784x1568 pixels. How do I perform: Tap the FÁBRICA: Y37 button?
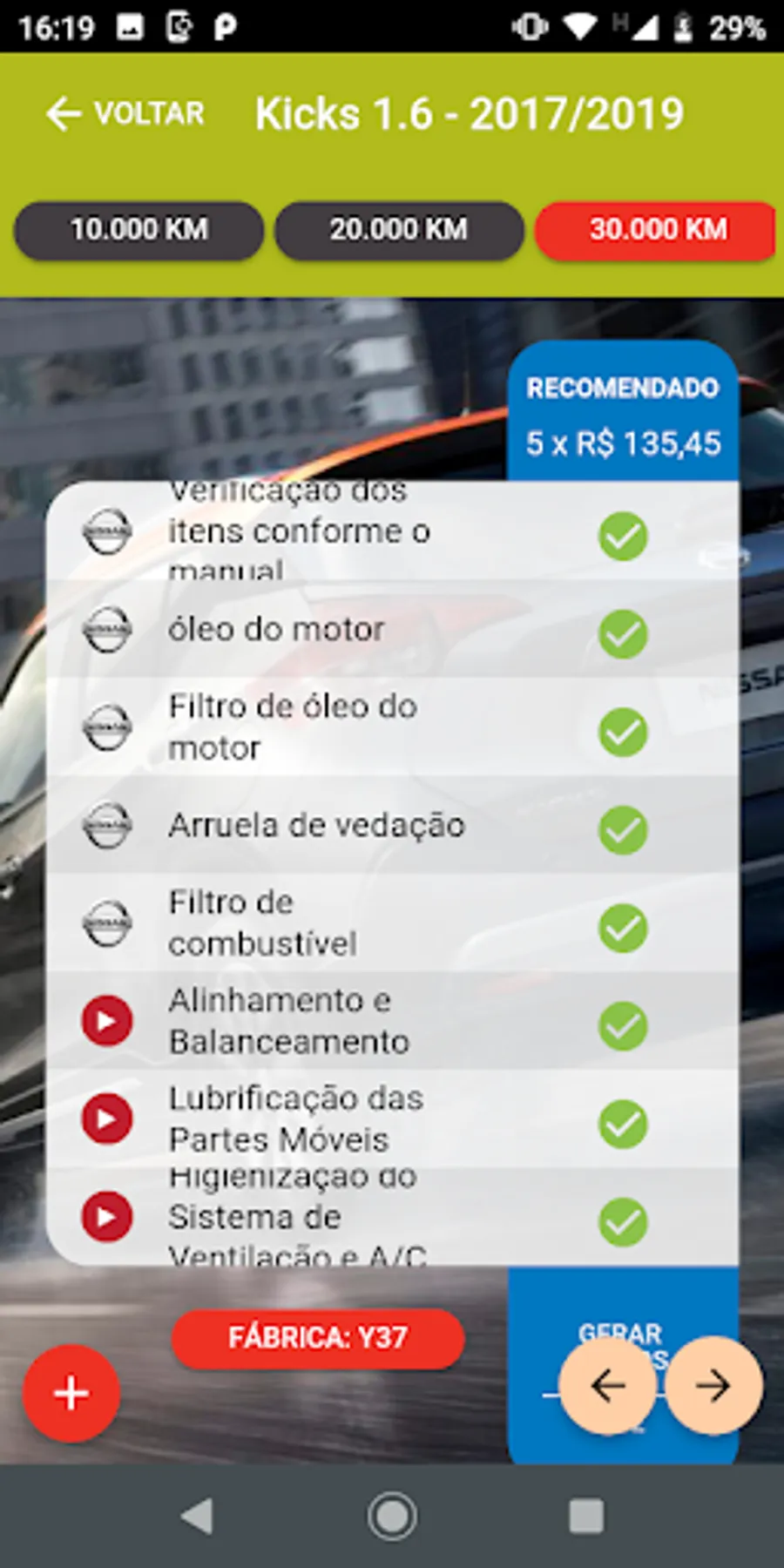coord(318,1338)
